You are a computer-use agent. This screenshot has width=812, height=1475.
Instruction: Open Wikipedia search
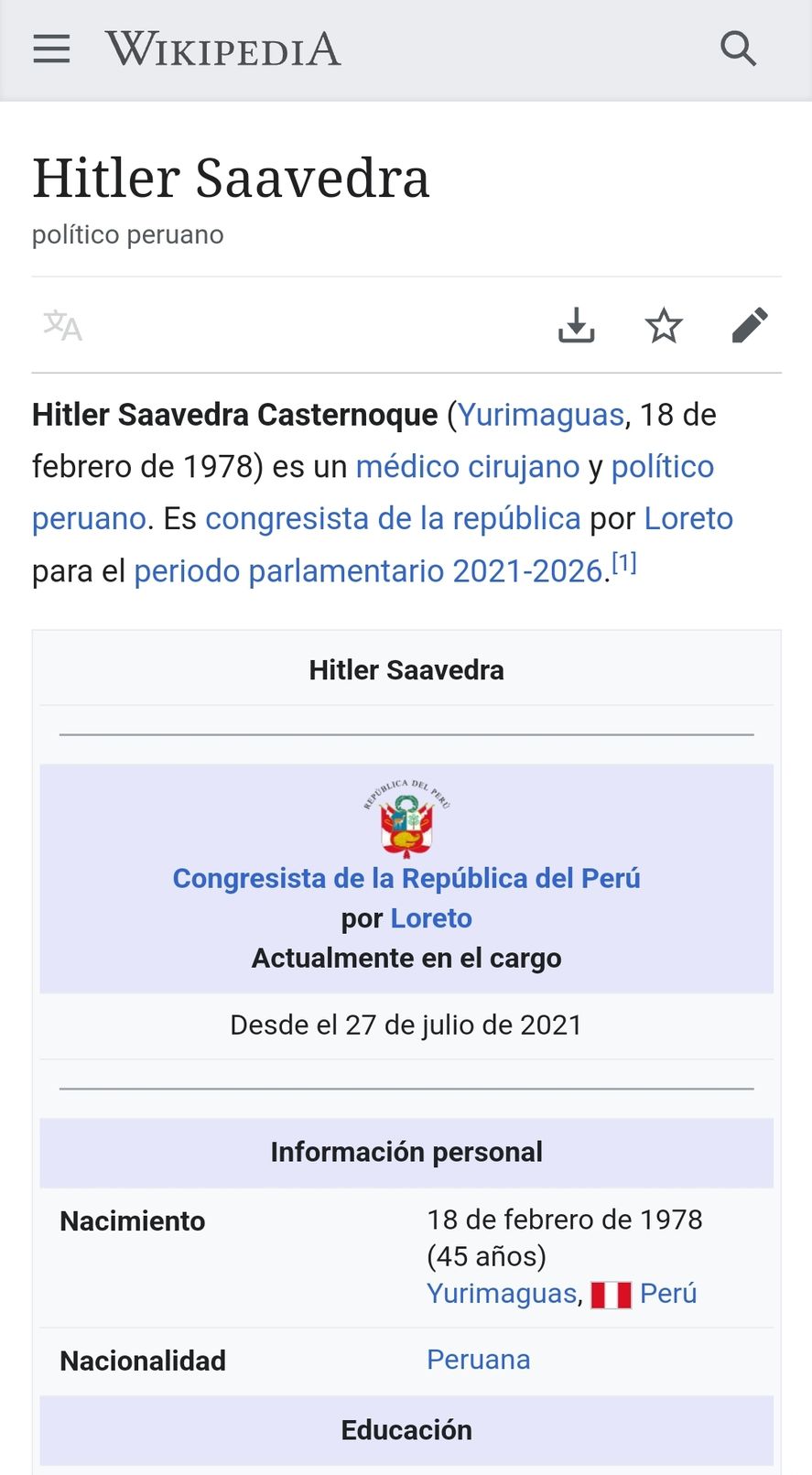(738, 49)
